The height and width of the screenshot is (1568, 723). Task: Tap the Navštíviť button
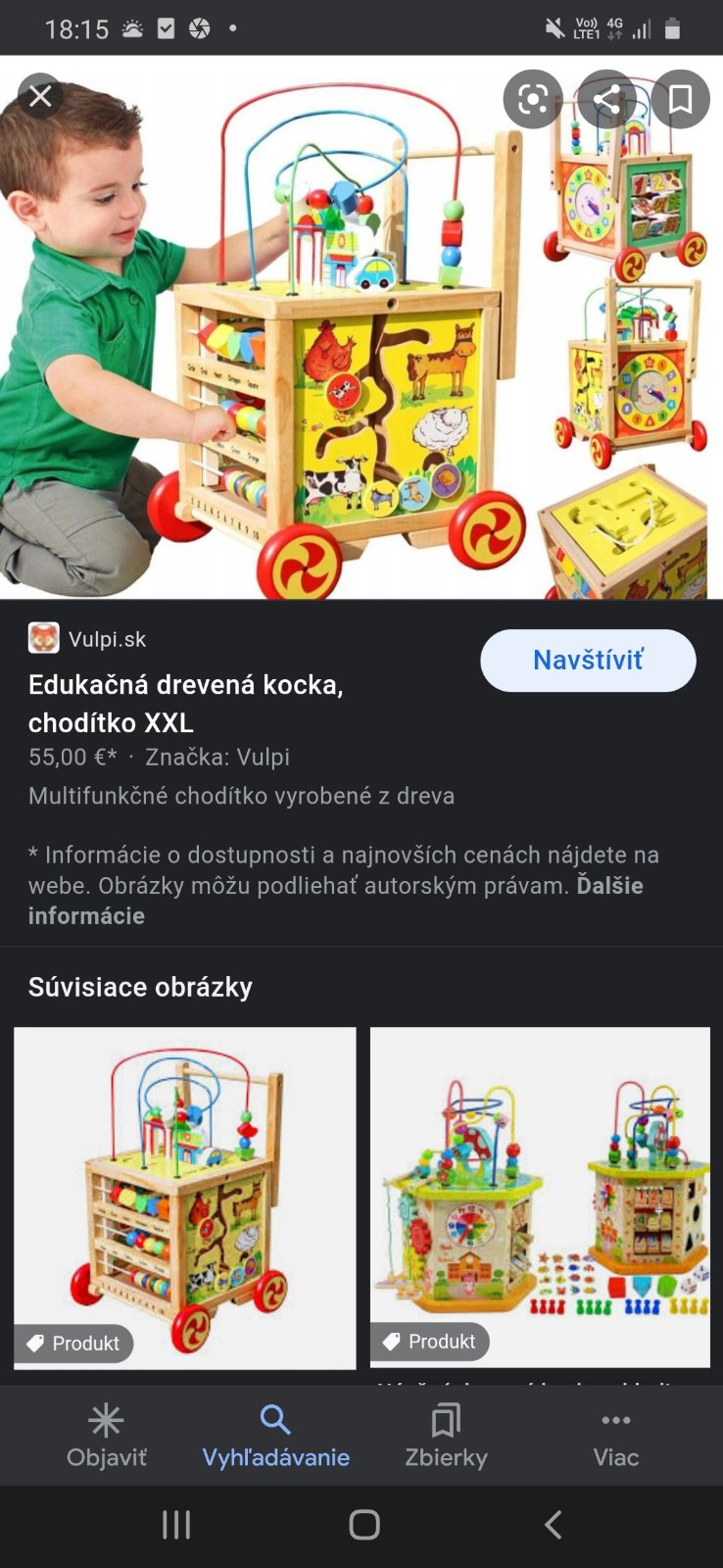pos(588,661)
